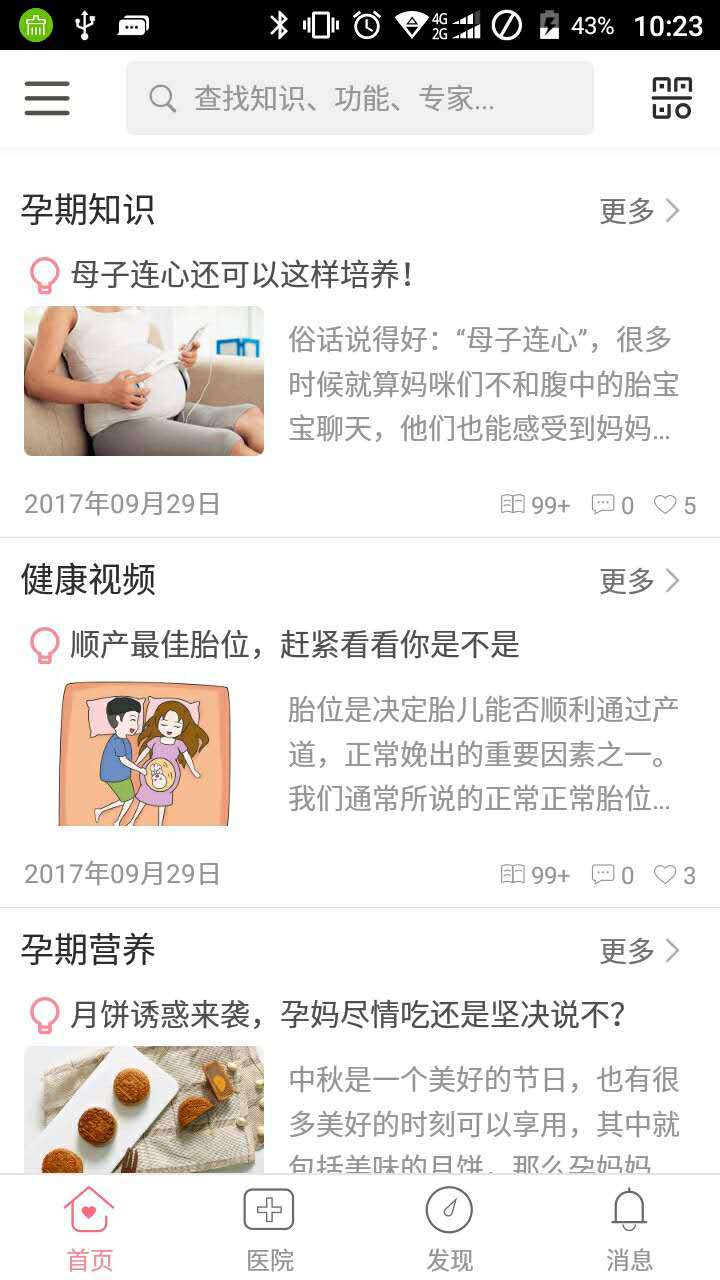Switch to the 医院 tab
Viewport: 720px width, 1280px height.
coord(270,1228)
